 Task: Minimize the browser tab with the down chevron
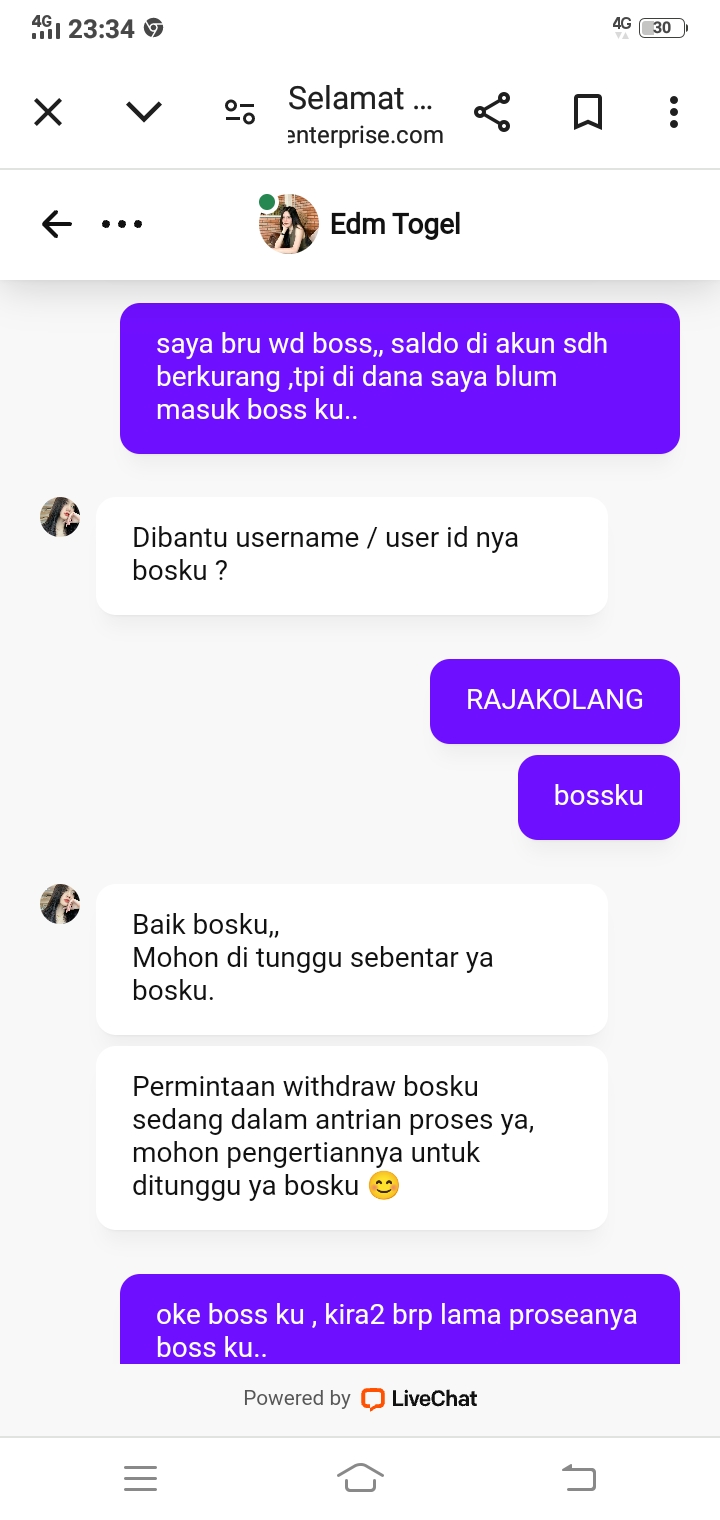(144, 112)
